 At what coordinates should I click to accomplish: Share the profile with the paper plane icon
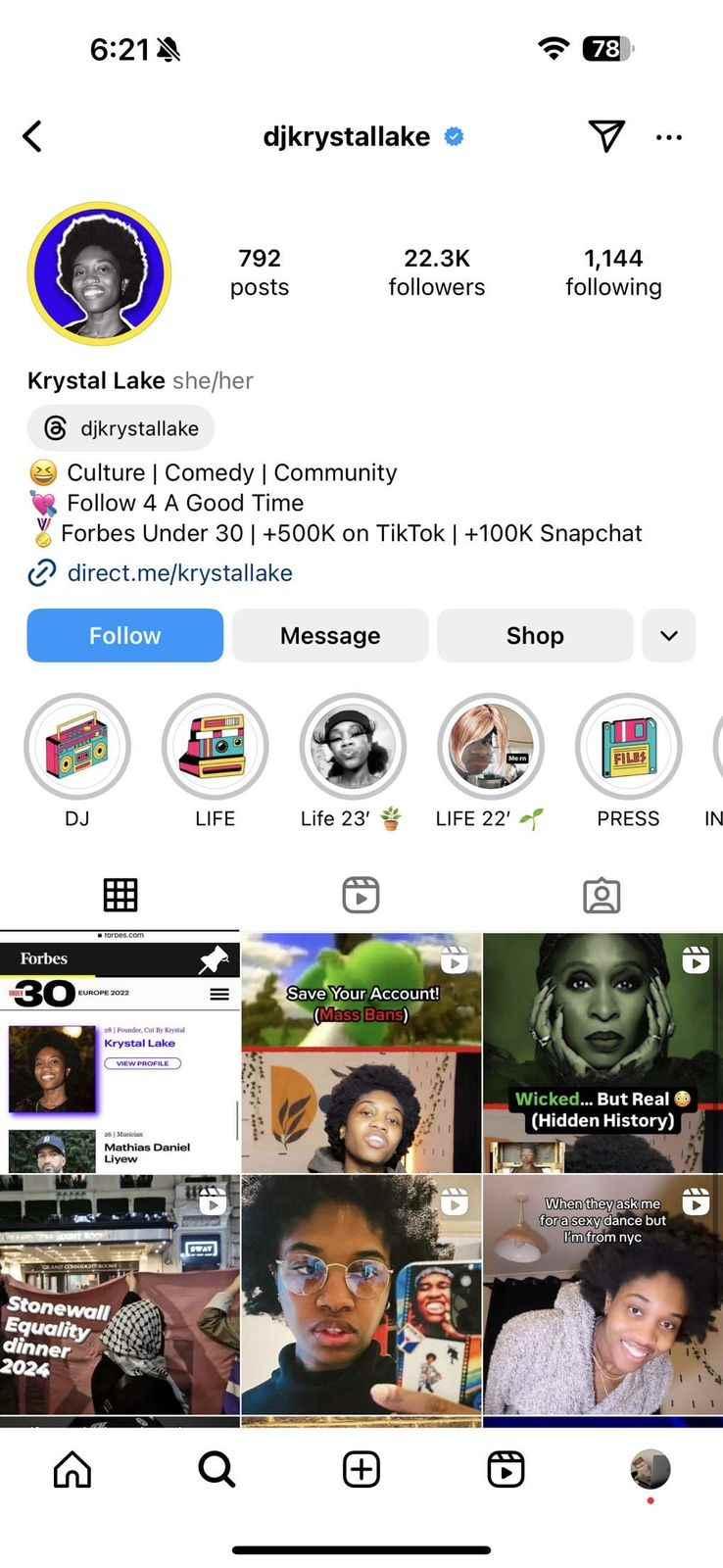click(x=605, y=136)
